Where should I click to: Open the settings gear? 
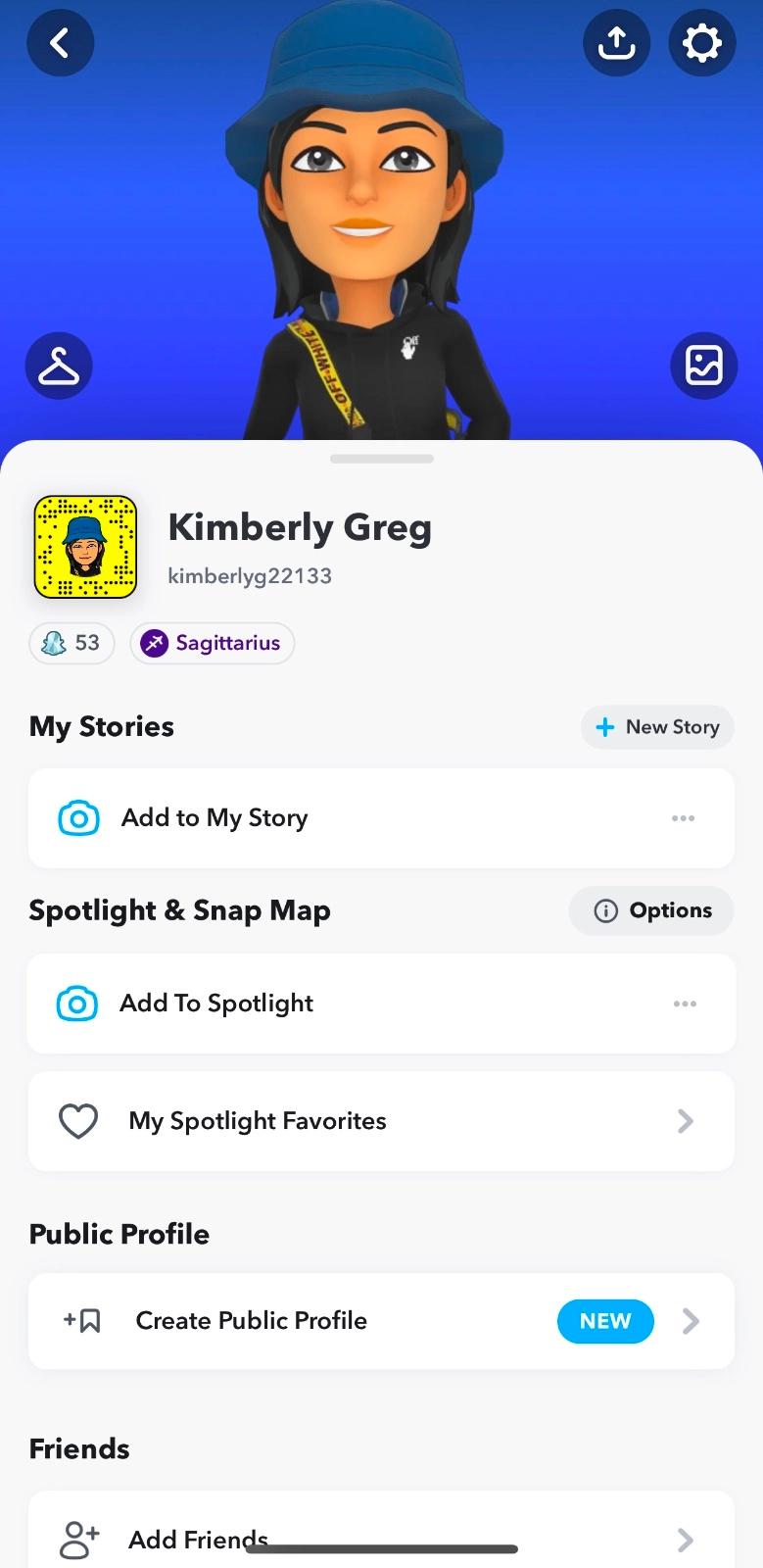701,43
